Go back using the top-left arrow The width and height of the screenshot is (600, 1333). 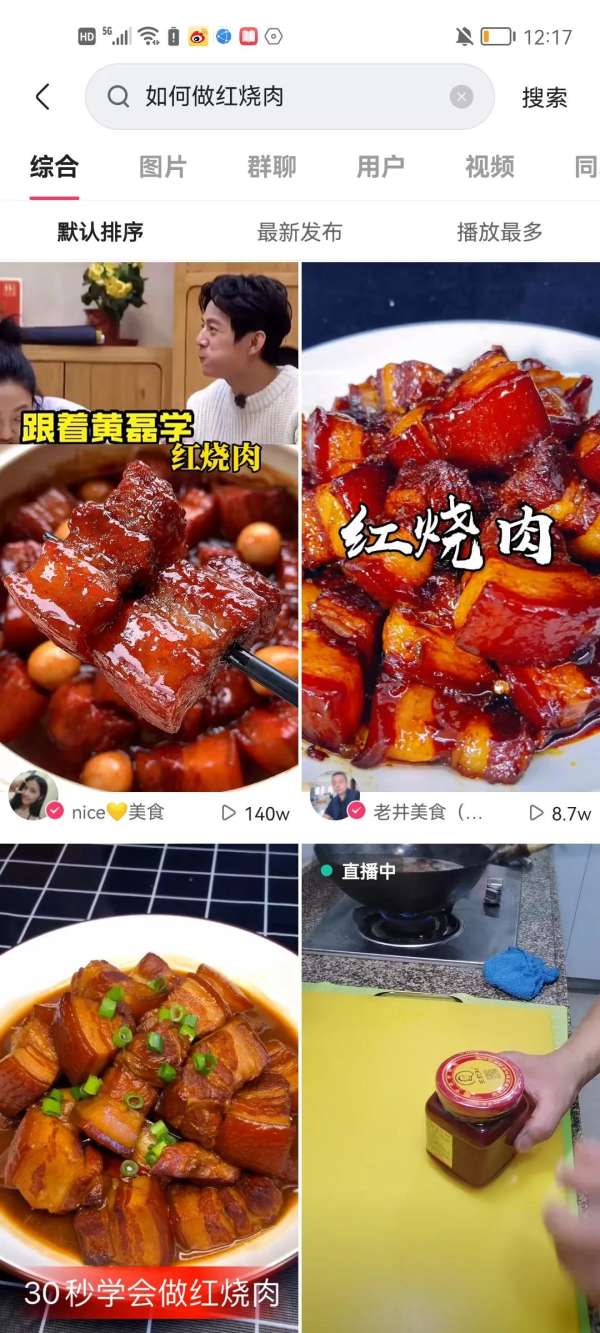click(x=42, y=97)
